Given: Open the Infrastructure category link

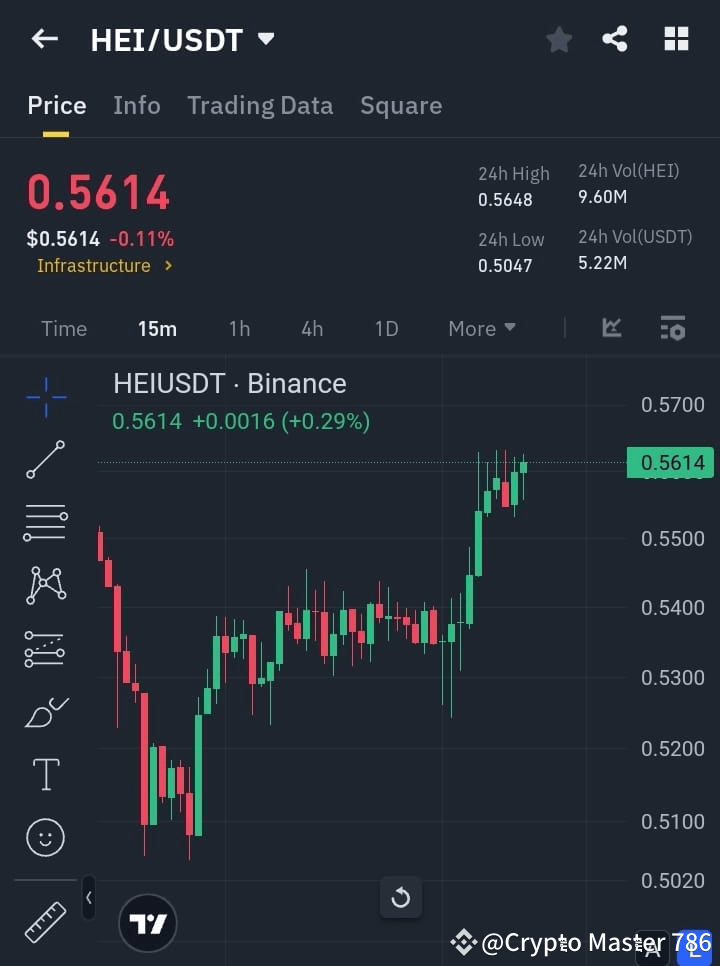Looking at the screenshot, I should pos(94,265).
